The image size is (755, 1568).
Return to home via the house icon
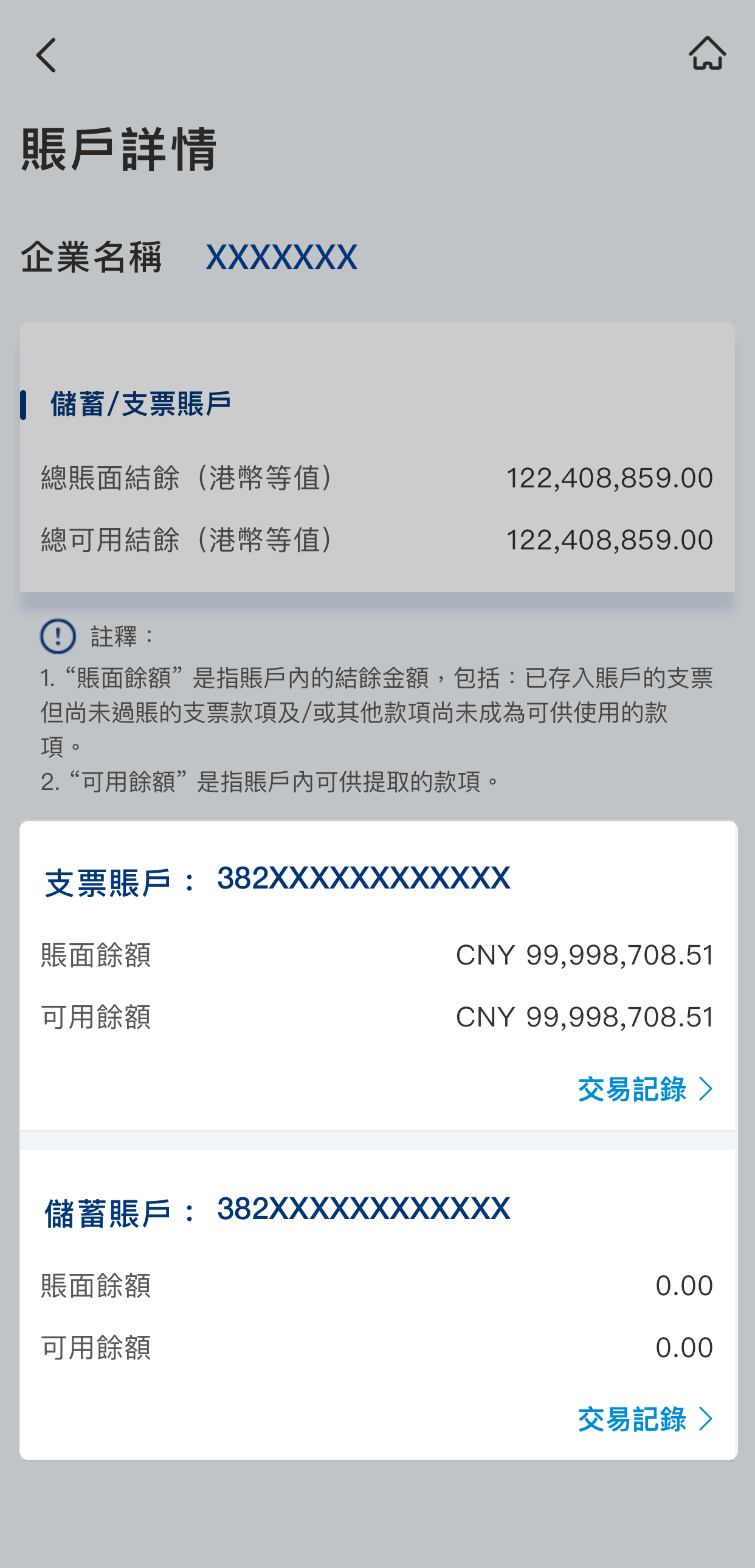click(707, 53)
